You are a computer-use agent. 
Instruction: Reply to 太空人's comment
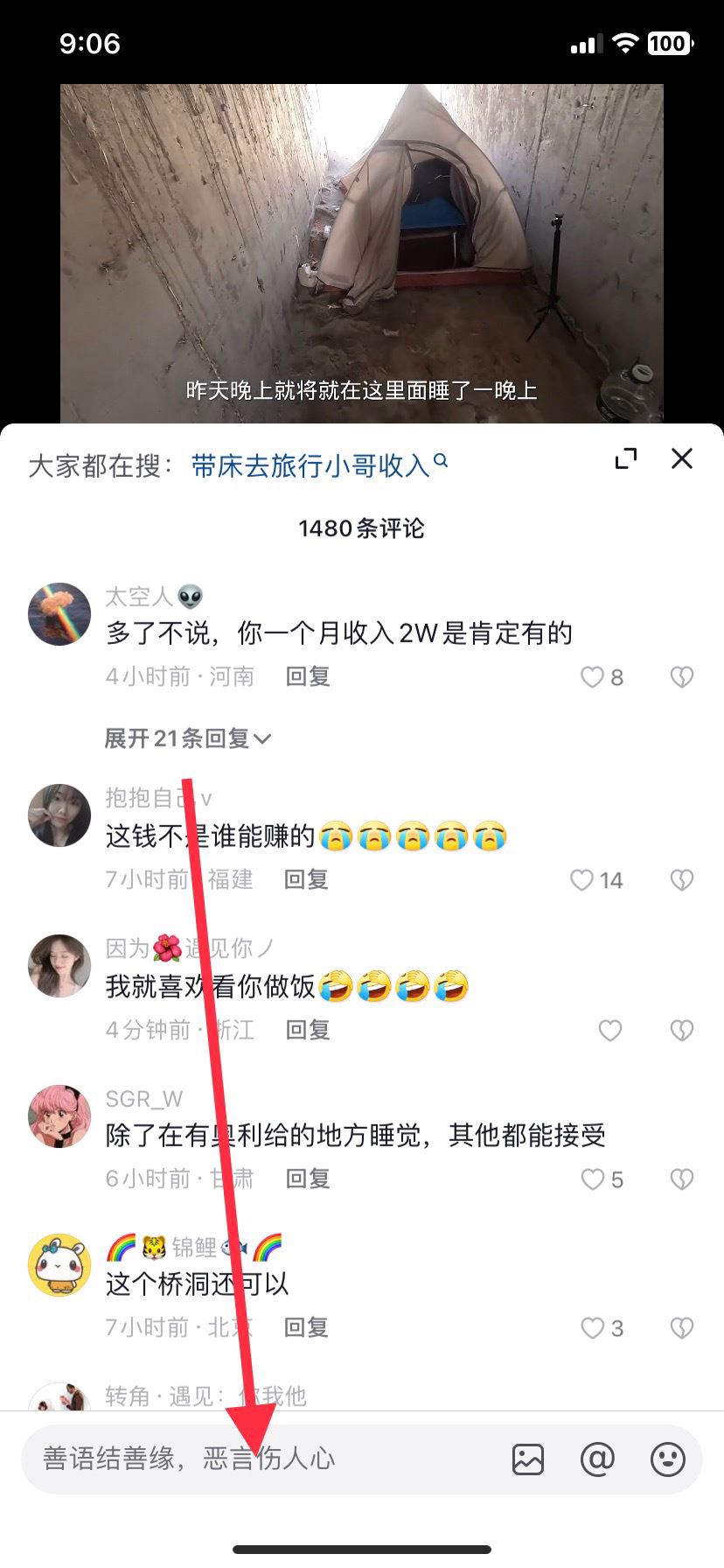coord(307,676)
